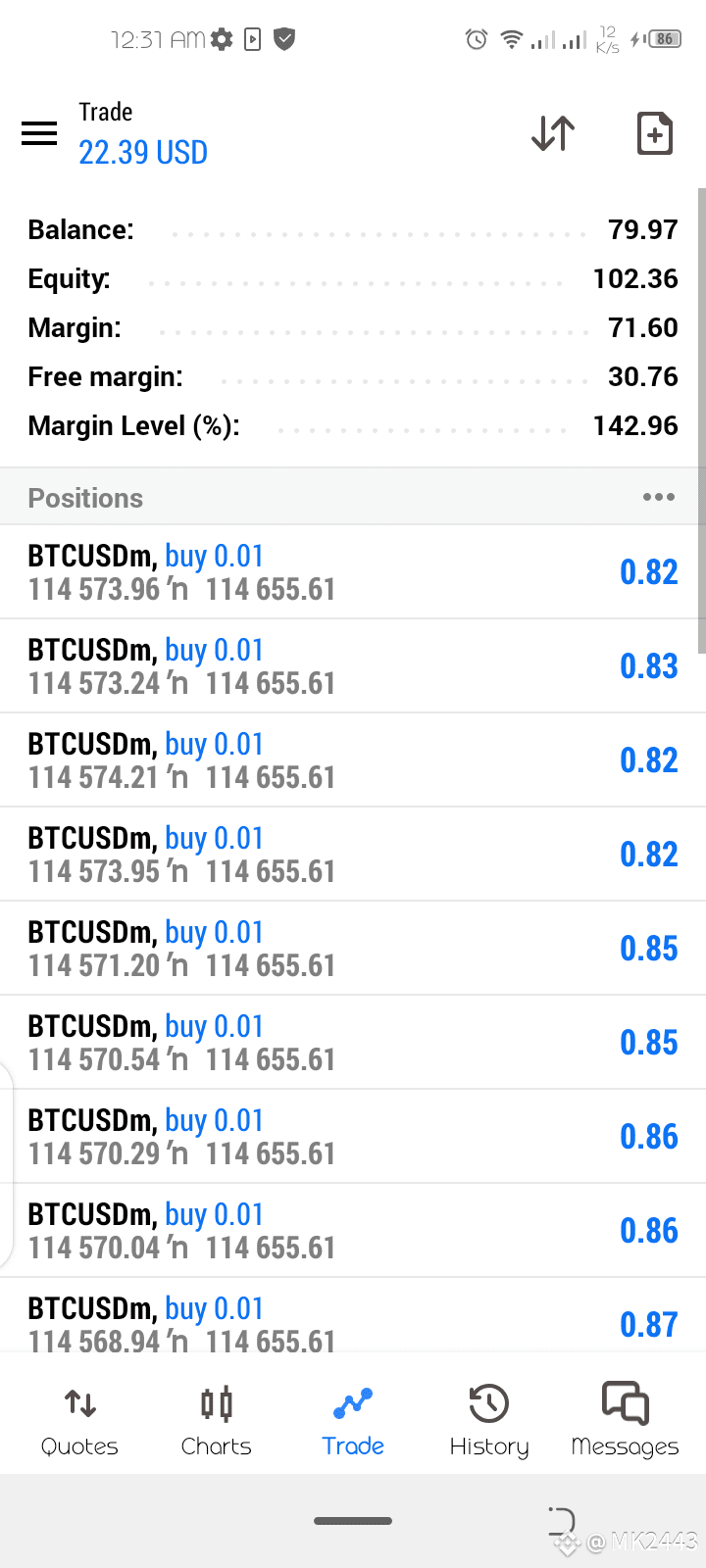Open the position bought at 114 571.20
Viewport: 706px width, 1568px height.
tap(353, 949)
